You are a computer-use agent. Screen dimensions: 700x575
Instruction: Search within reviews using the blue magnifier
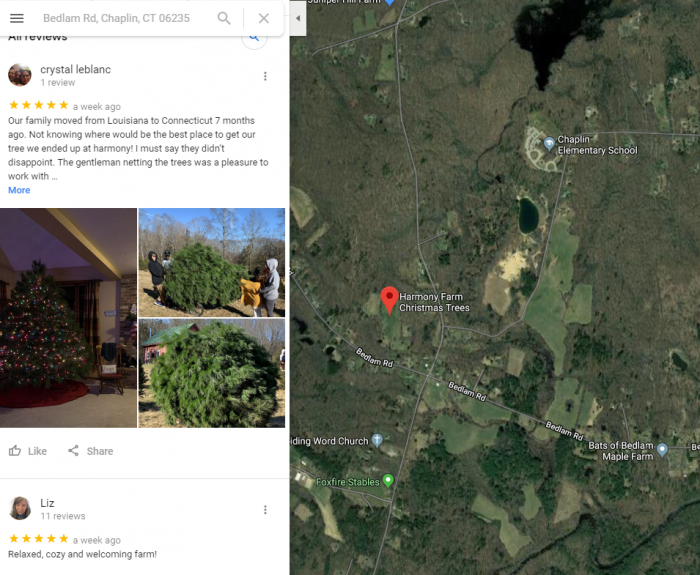[x=254, y=38]
